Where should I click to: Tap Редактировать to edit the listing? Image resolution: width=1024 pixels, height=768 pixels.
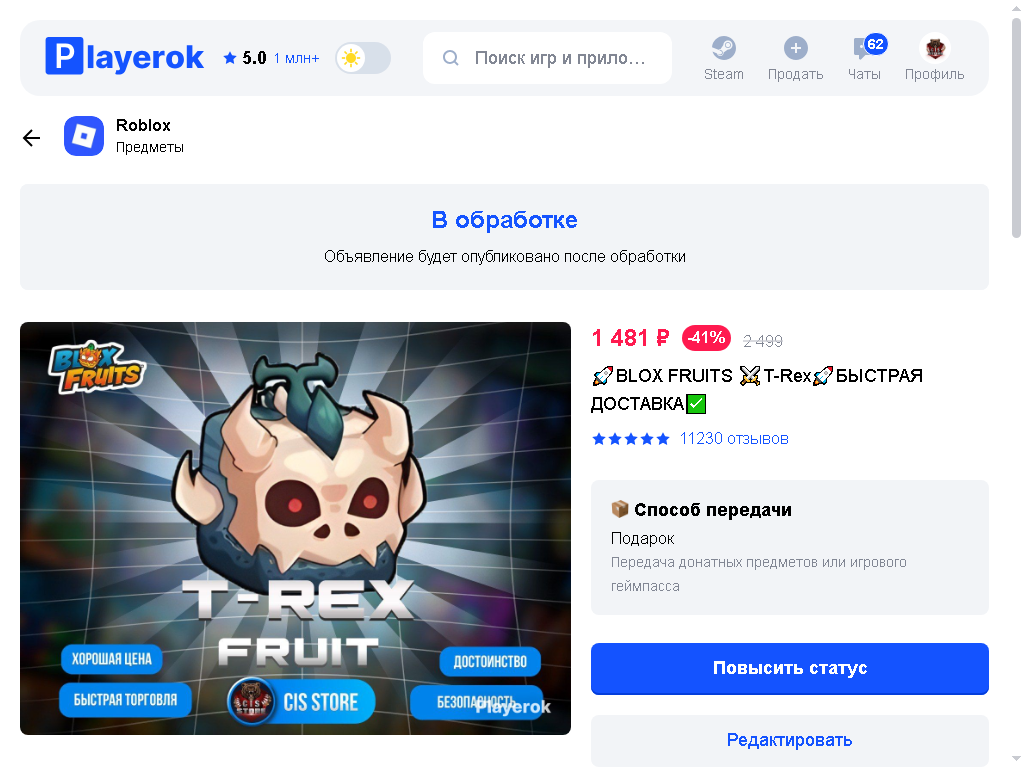(790, 741)
